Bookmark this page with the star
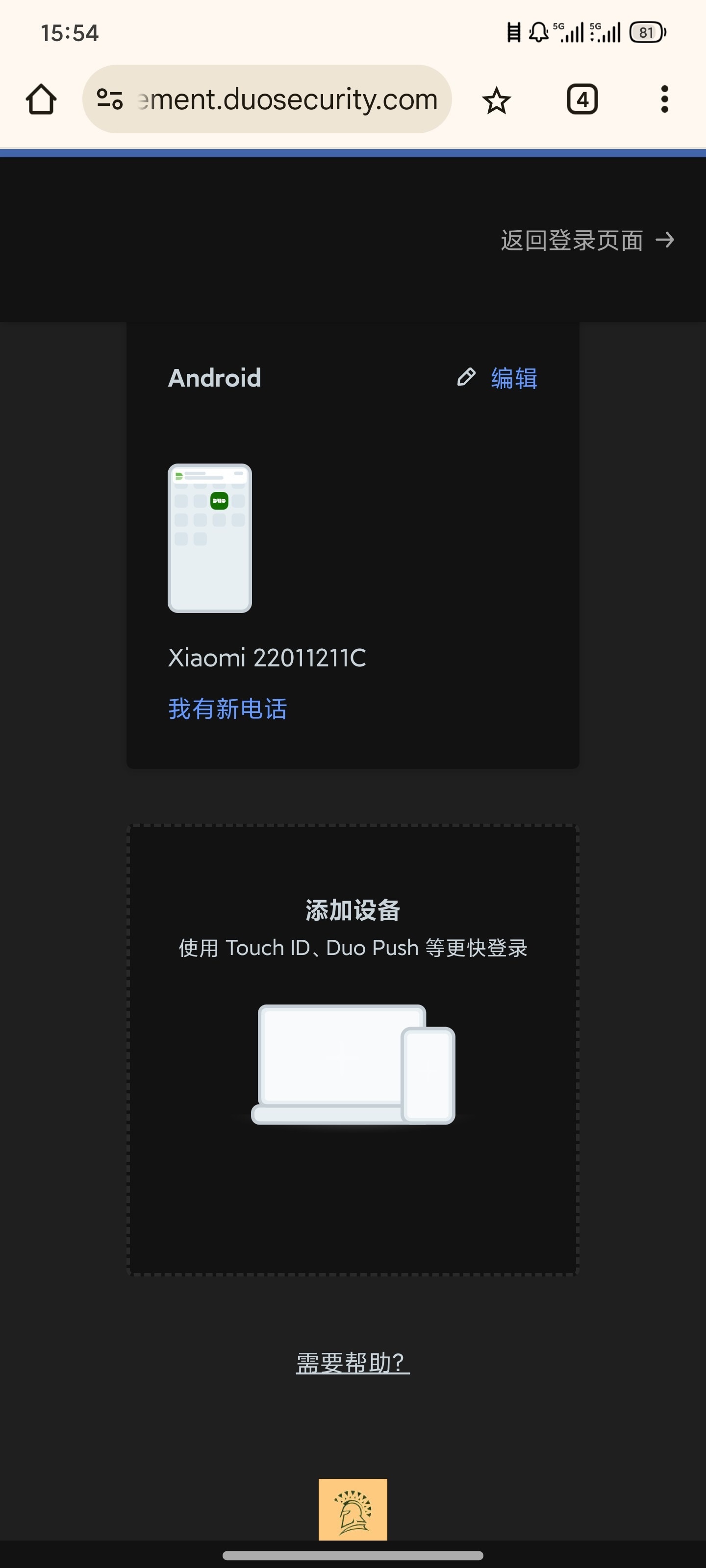 (497, 100)
